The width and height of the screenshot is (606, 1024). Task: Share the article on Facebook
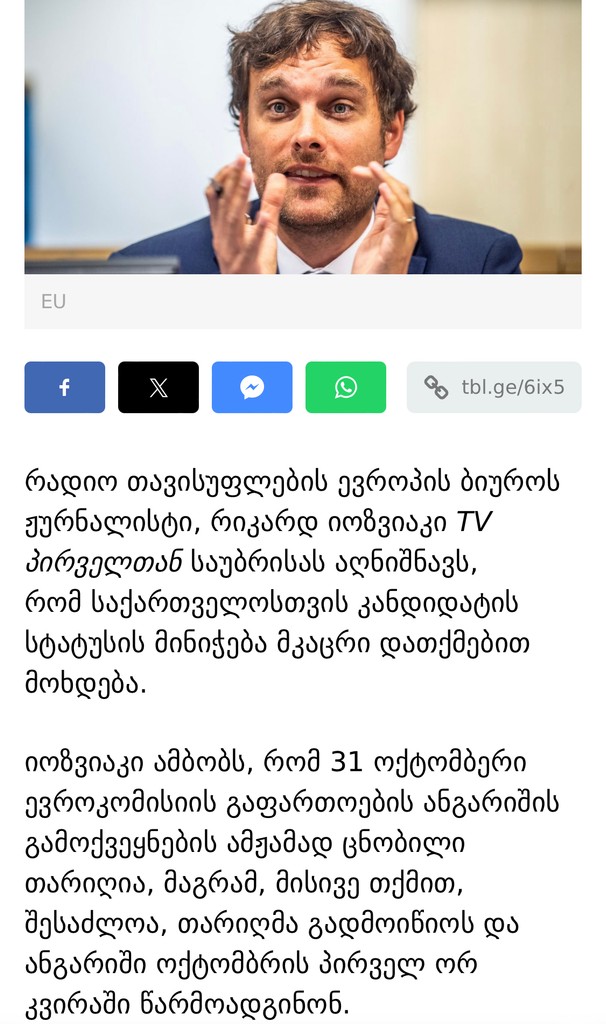point(64,387)
